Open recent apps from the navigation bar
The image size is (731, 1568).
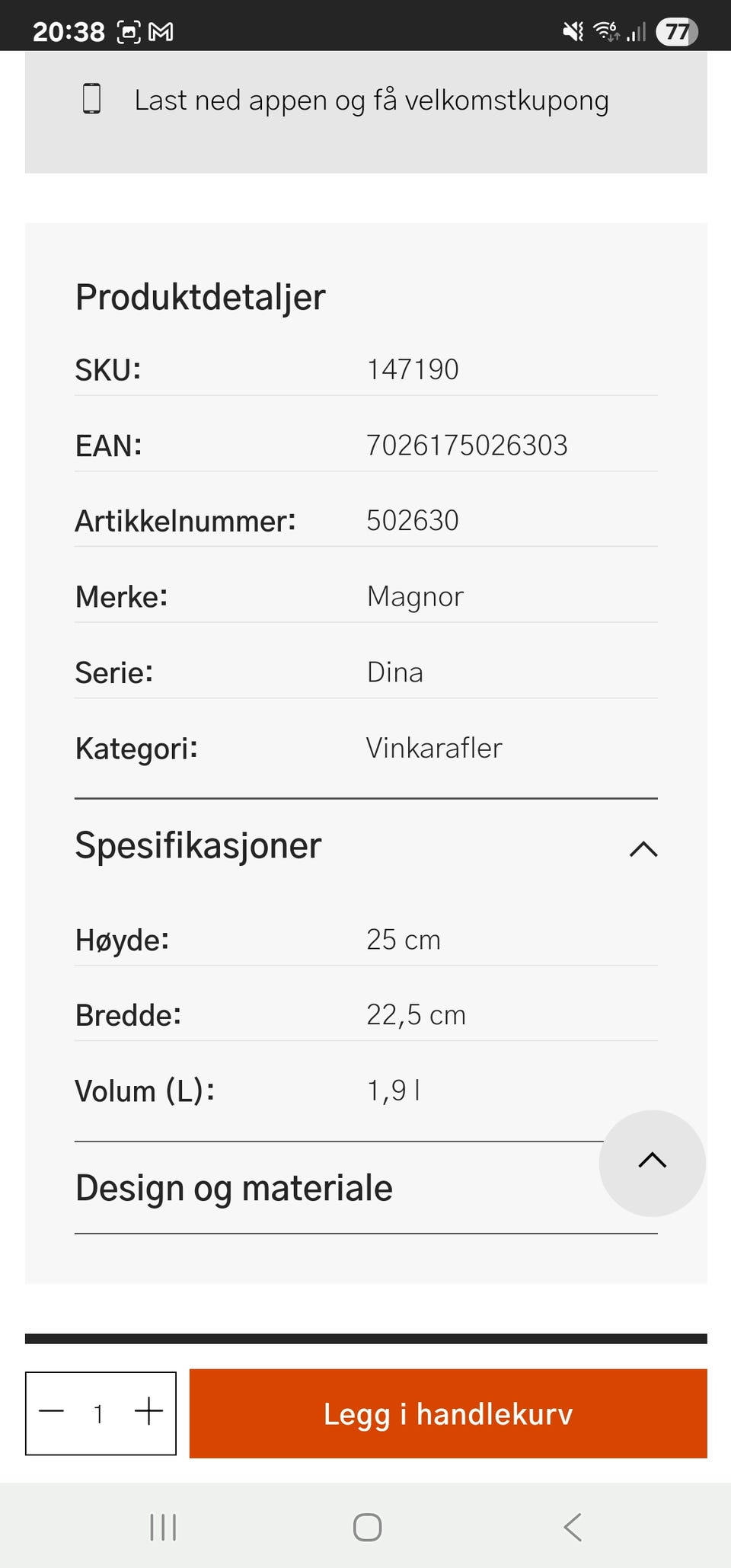pos(163,1527)
